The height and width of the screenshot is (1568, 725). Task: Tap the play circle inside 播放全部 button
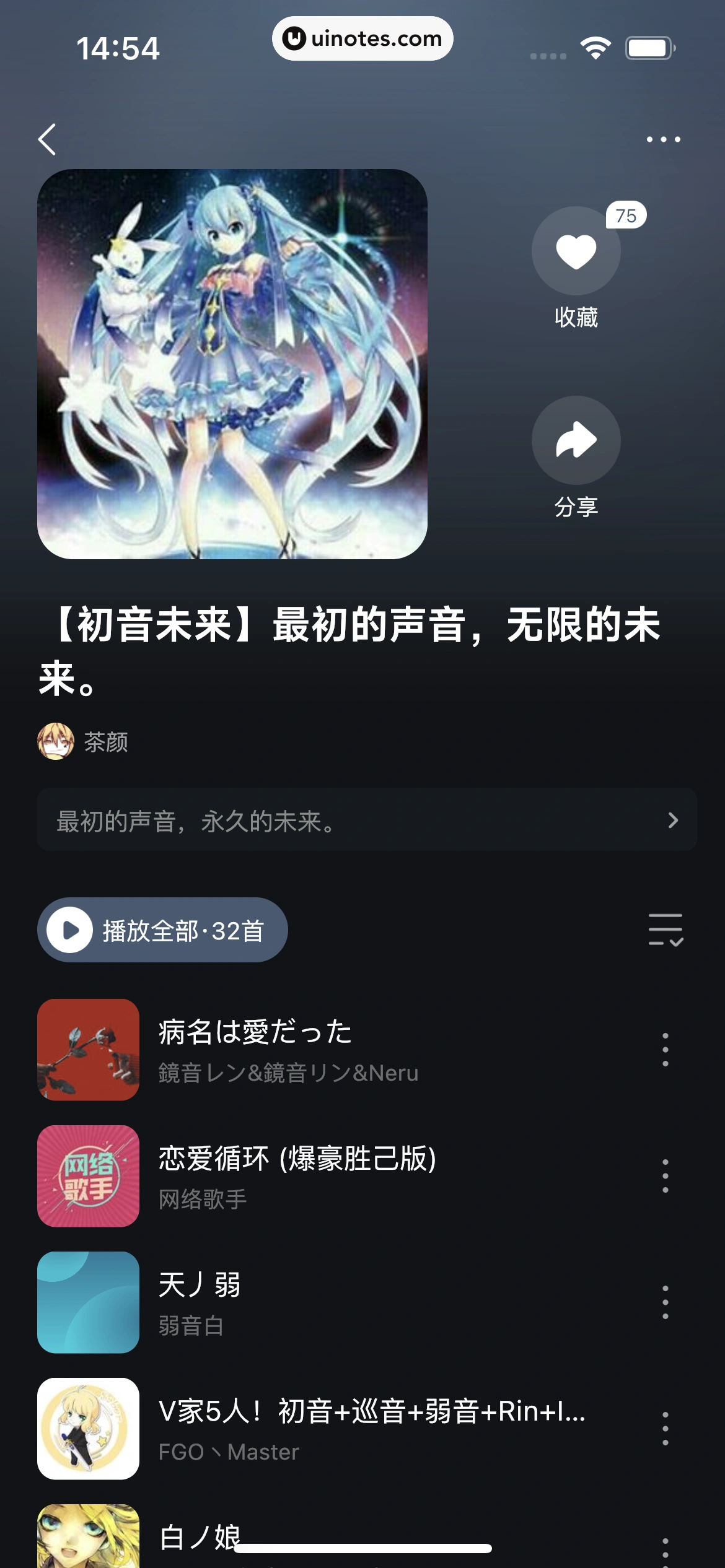[70, 930]
